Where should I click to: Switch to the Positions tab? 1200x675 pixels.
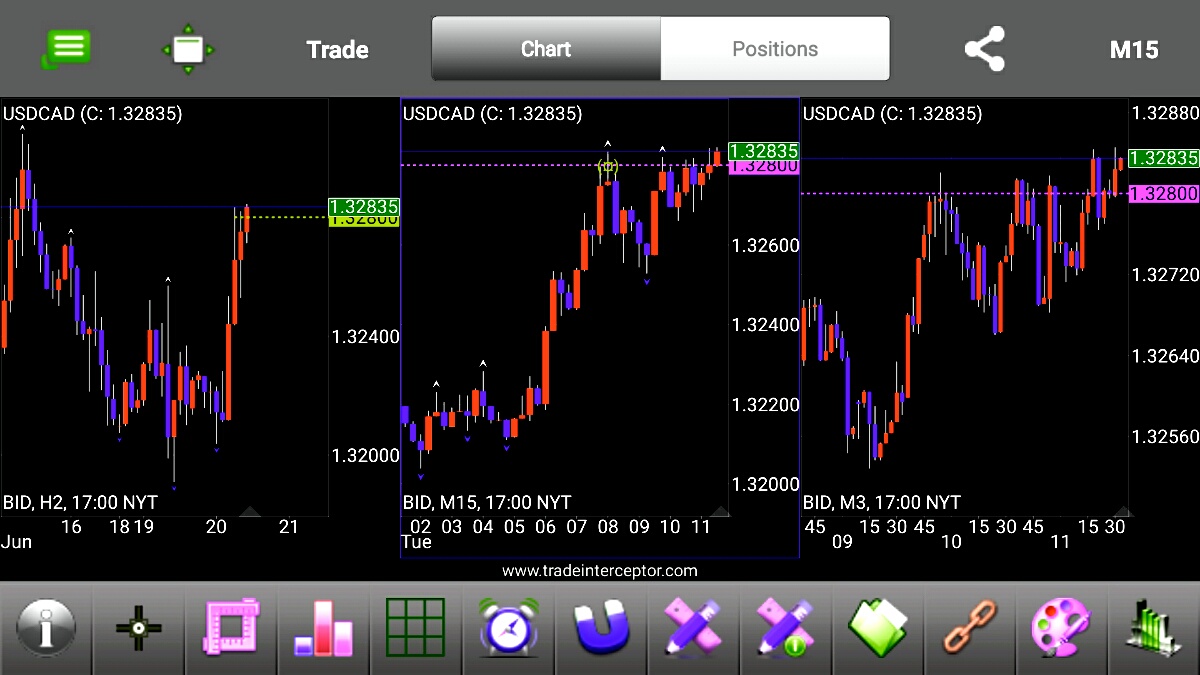pyautogui.click(x=775, y=48)
